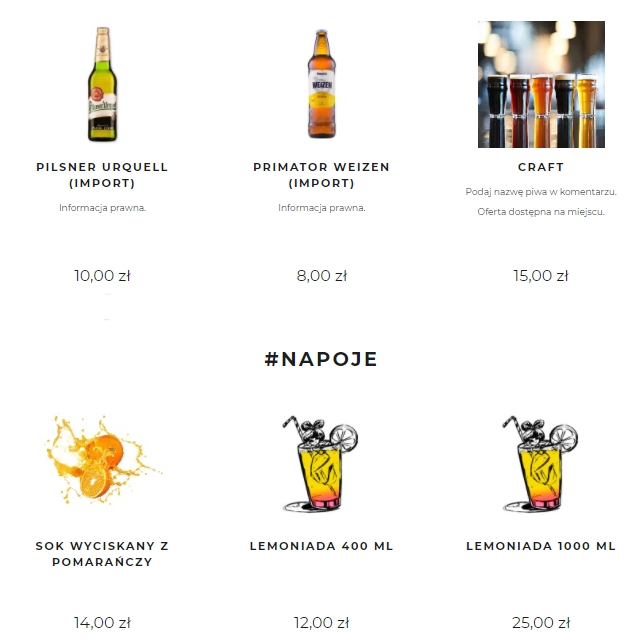Open the Craft beer product card

(x=541, y=167)
